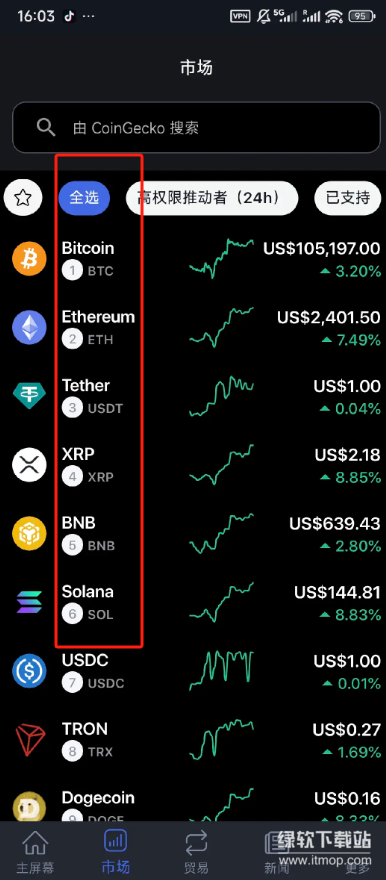The image size is (386, 880).
Task: Open the 更多 more tab
Action: [357, 852]
